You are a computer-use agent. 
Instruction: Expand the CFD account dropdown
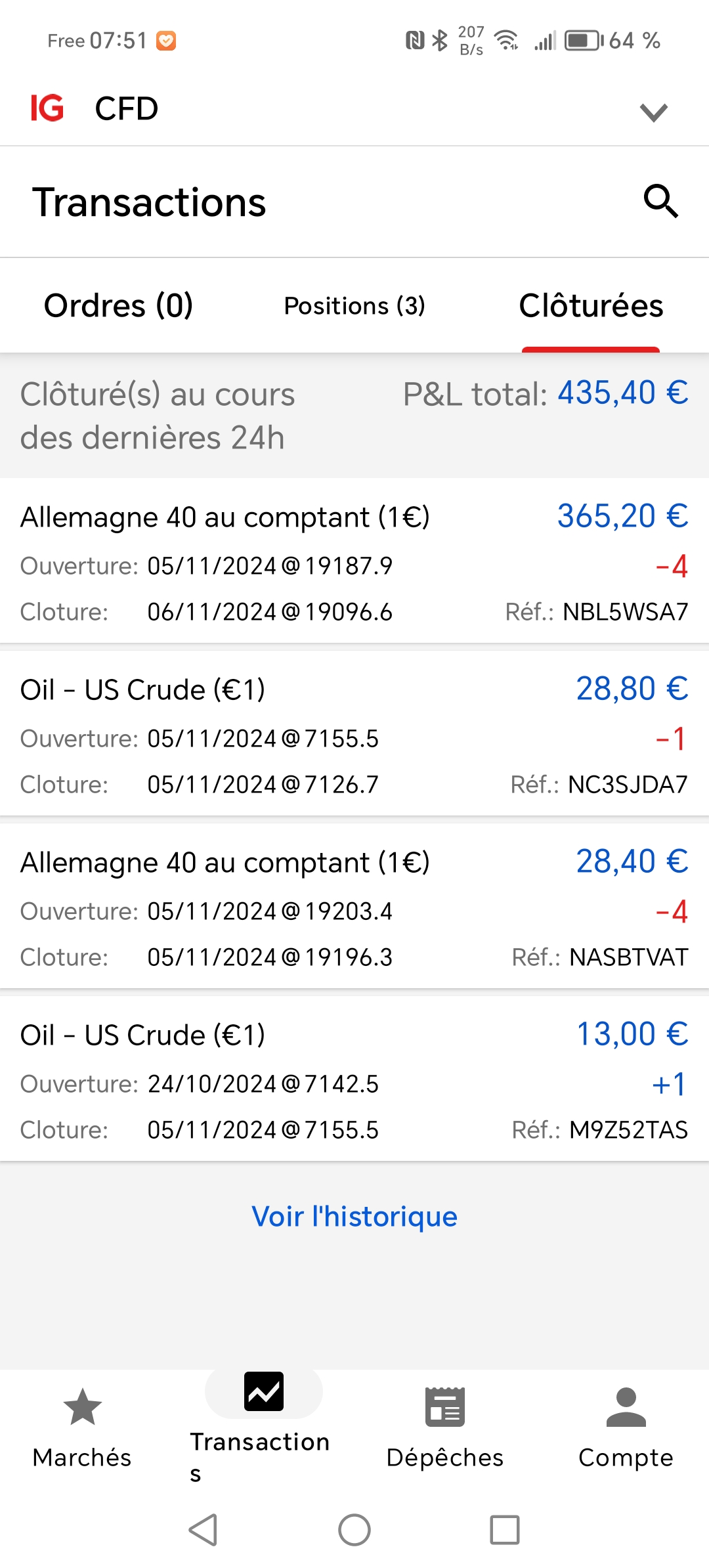(x=653, y=112)
